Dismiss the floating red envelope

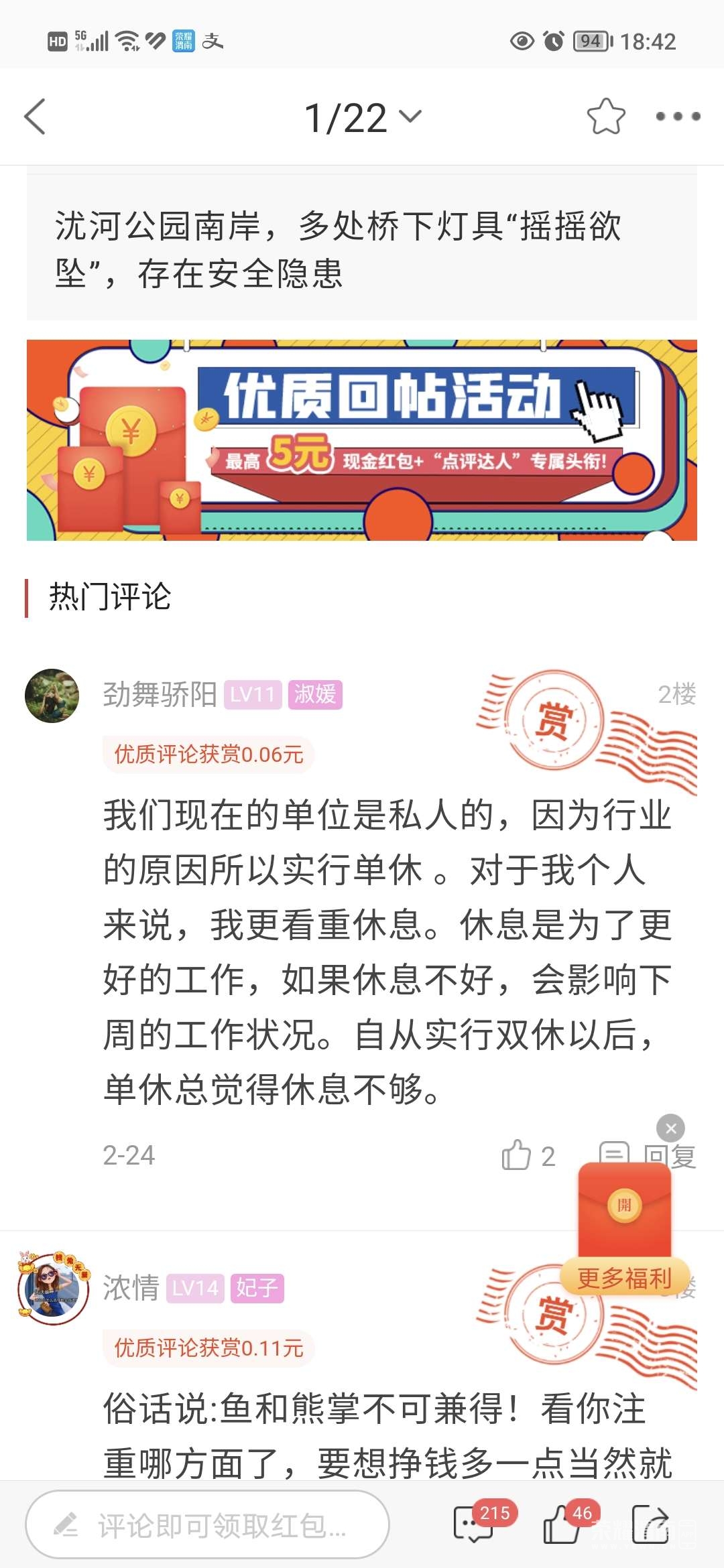670,1128
